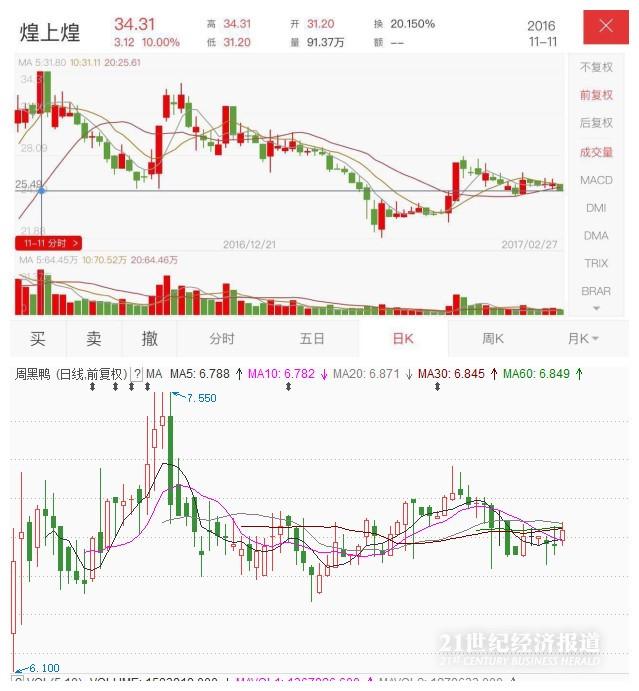Show the 成交量 volume indicator

point(596,152)
